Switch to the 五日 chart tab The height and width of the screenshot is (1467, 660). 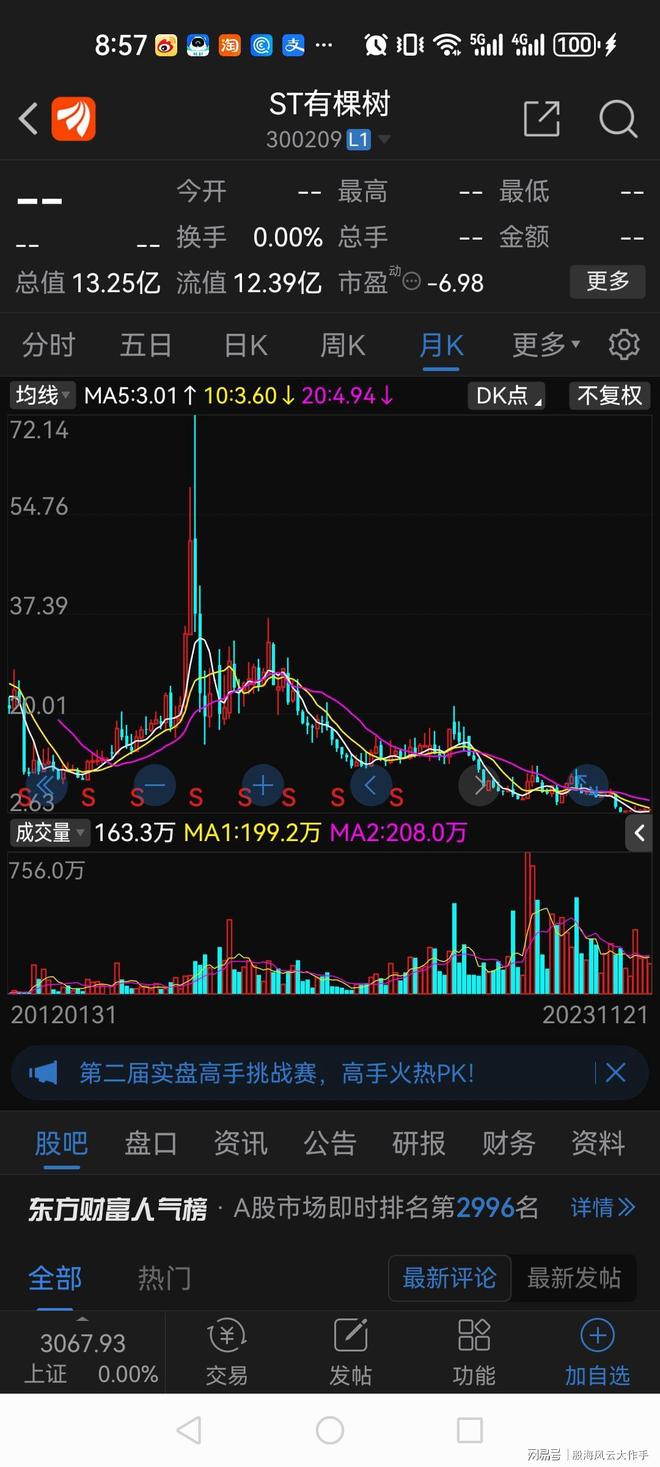click(x=146, y=345)
